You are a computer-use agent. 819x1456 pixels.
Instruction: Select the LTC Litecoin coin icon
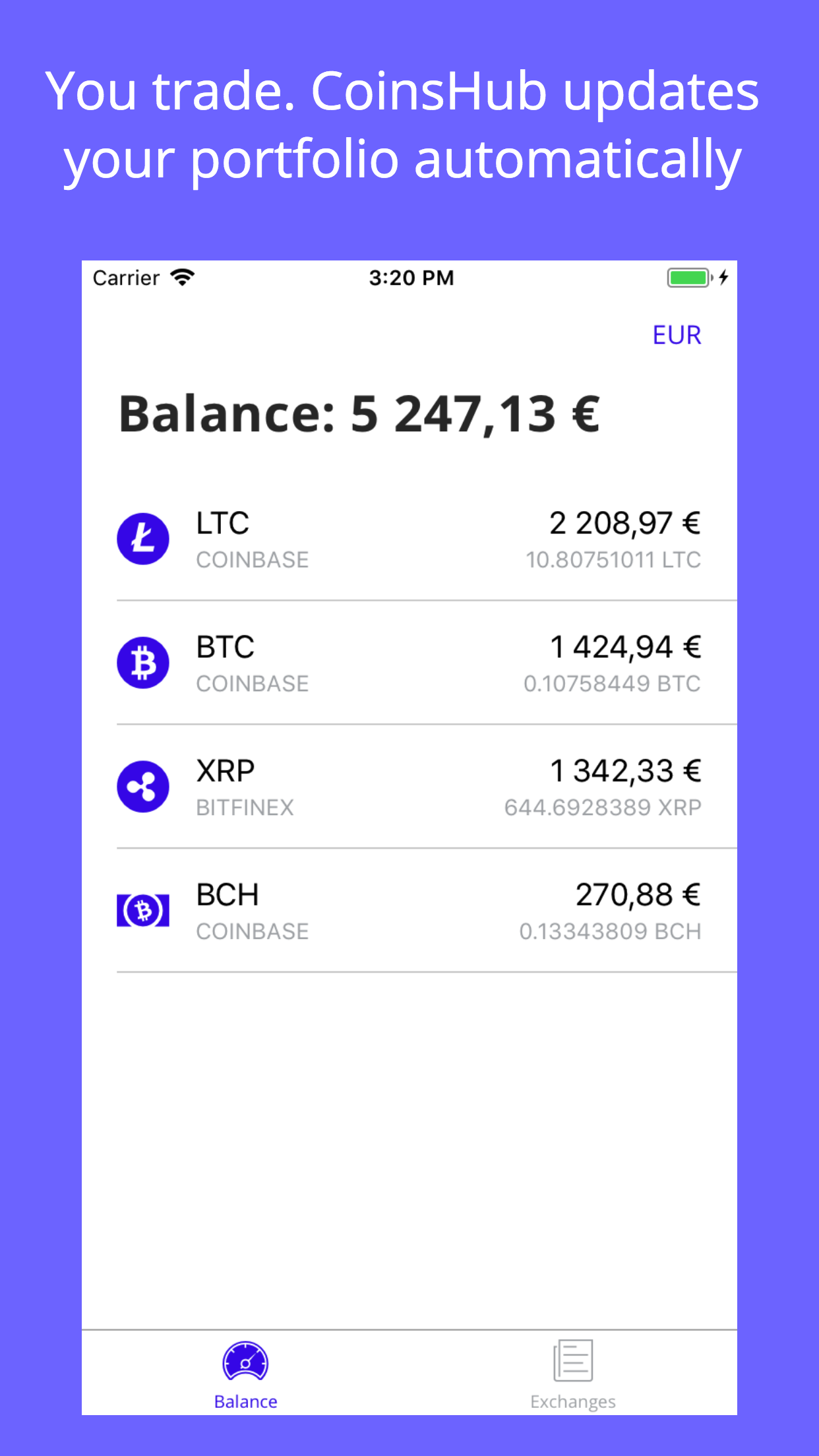tap(142, 539)
